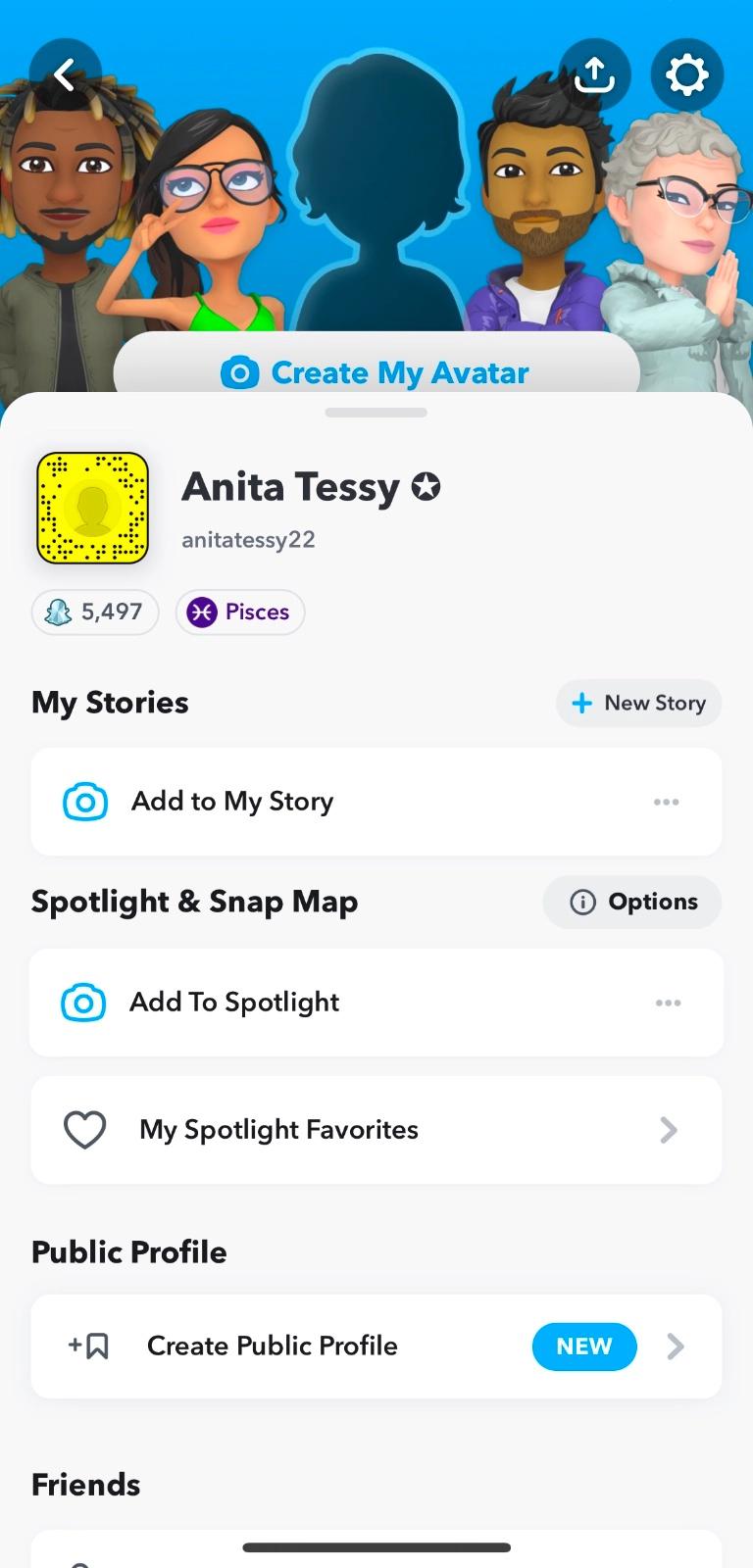View the 5,497 Snap score chip

(x=95, y=612)
